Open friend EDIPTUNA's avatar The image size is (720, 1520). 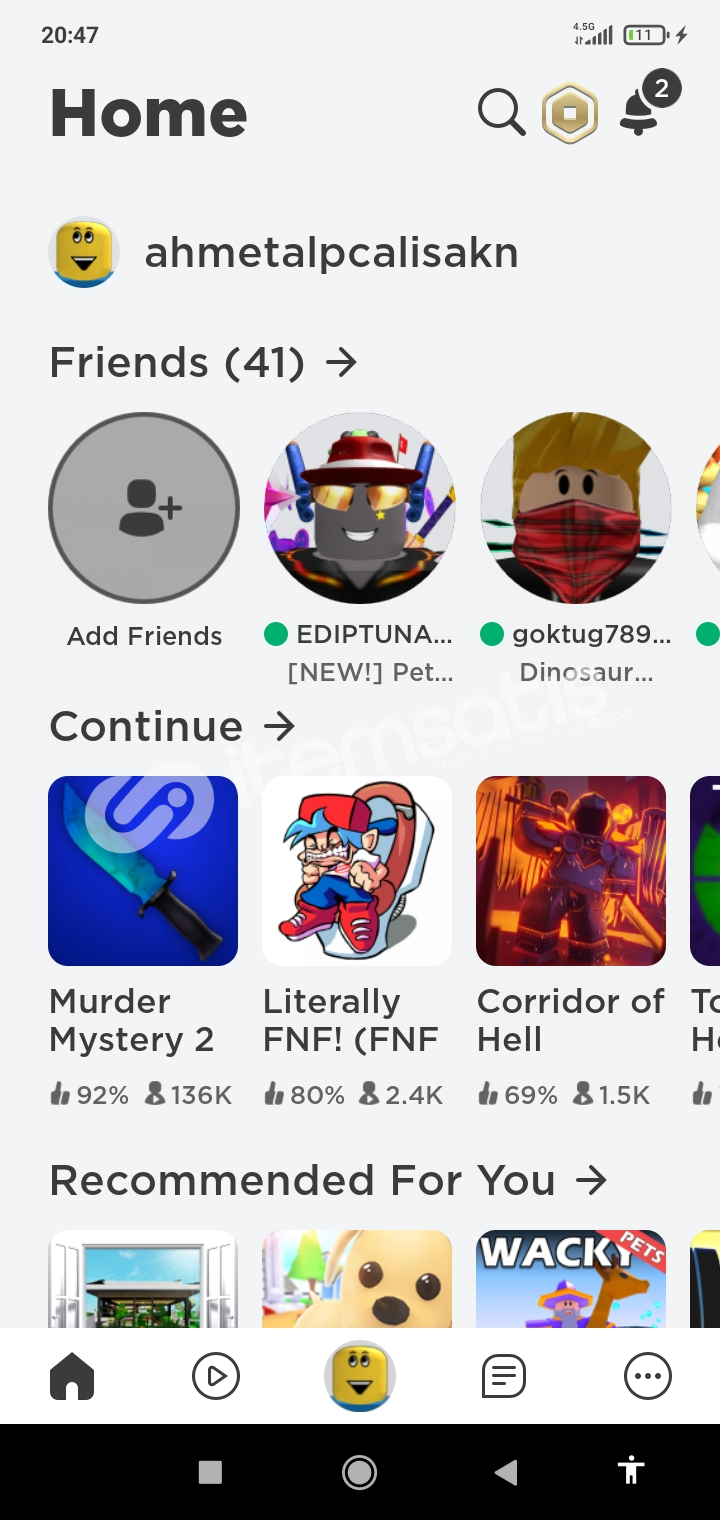[360, 508]
